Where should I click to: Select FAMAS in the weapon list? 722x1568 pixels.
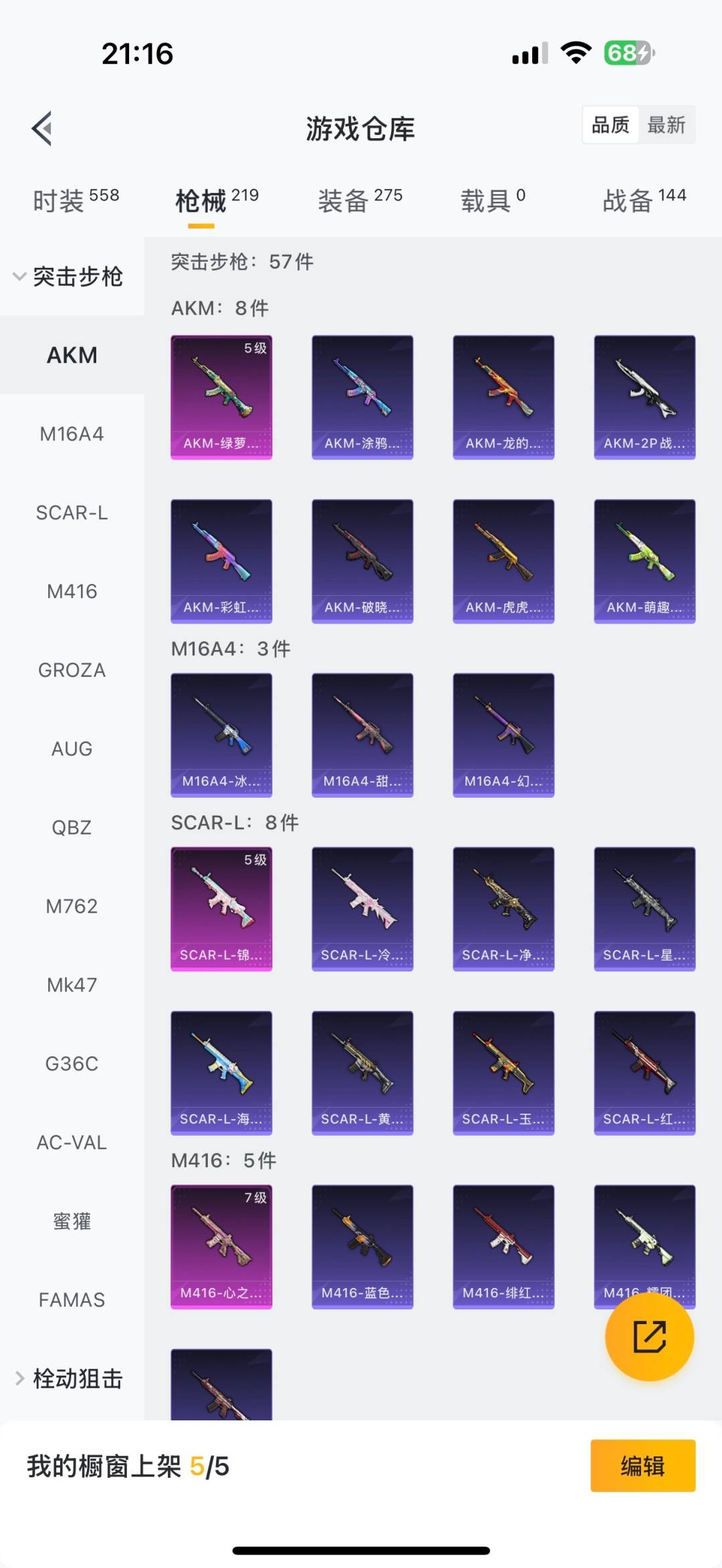tap(72, 1300)
